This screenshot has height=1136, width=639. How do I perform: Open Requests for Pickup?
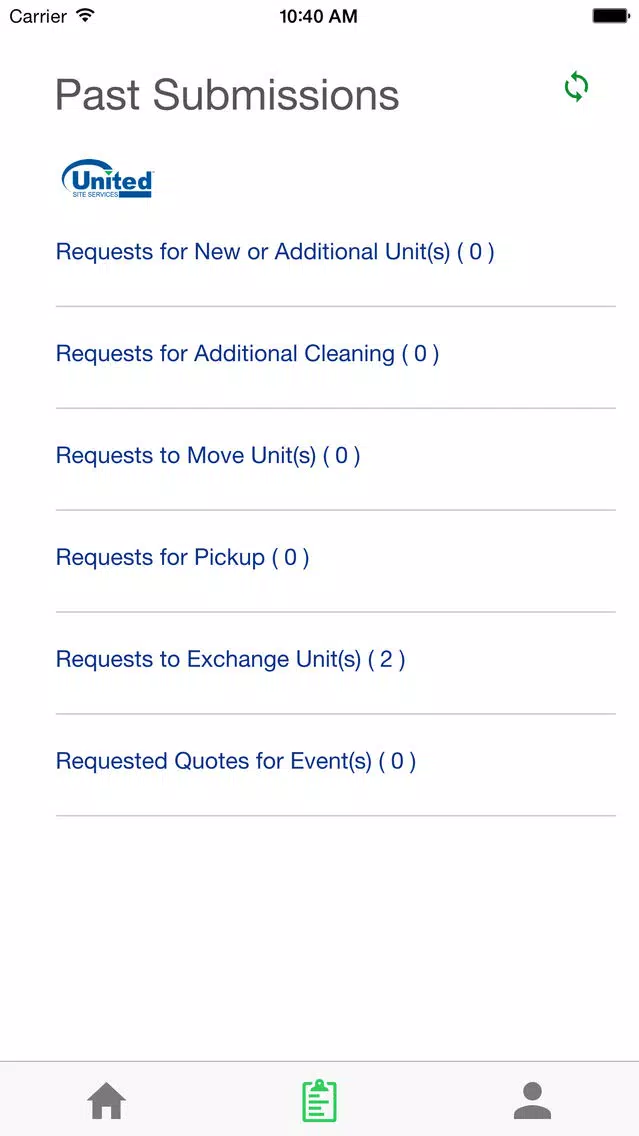[335, 561]
